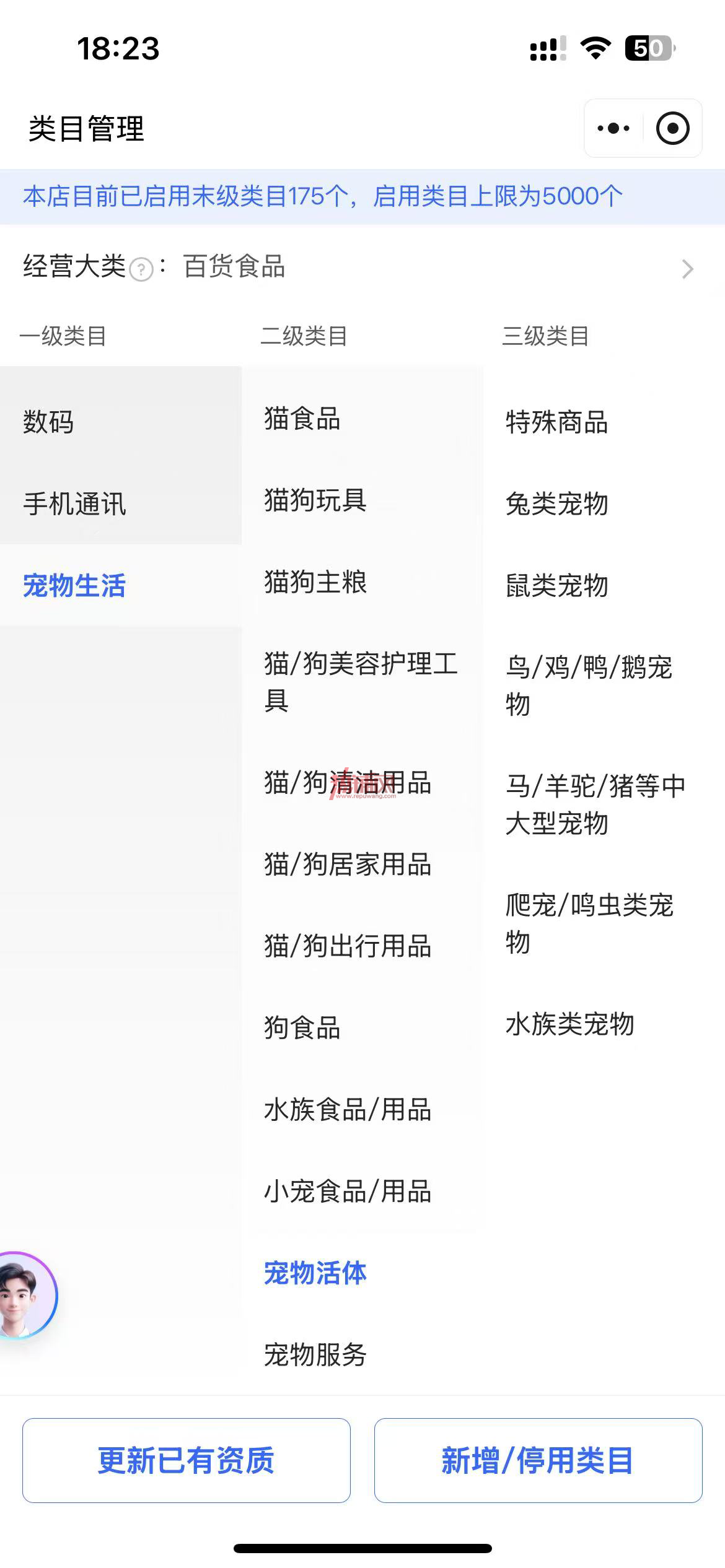Select 数码 in first-level categories
Screen dimensions: 725x1568
point(48,422)
